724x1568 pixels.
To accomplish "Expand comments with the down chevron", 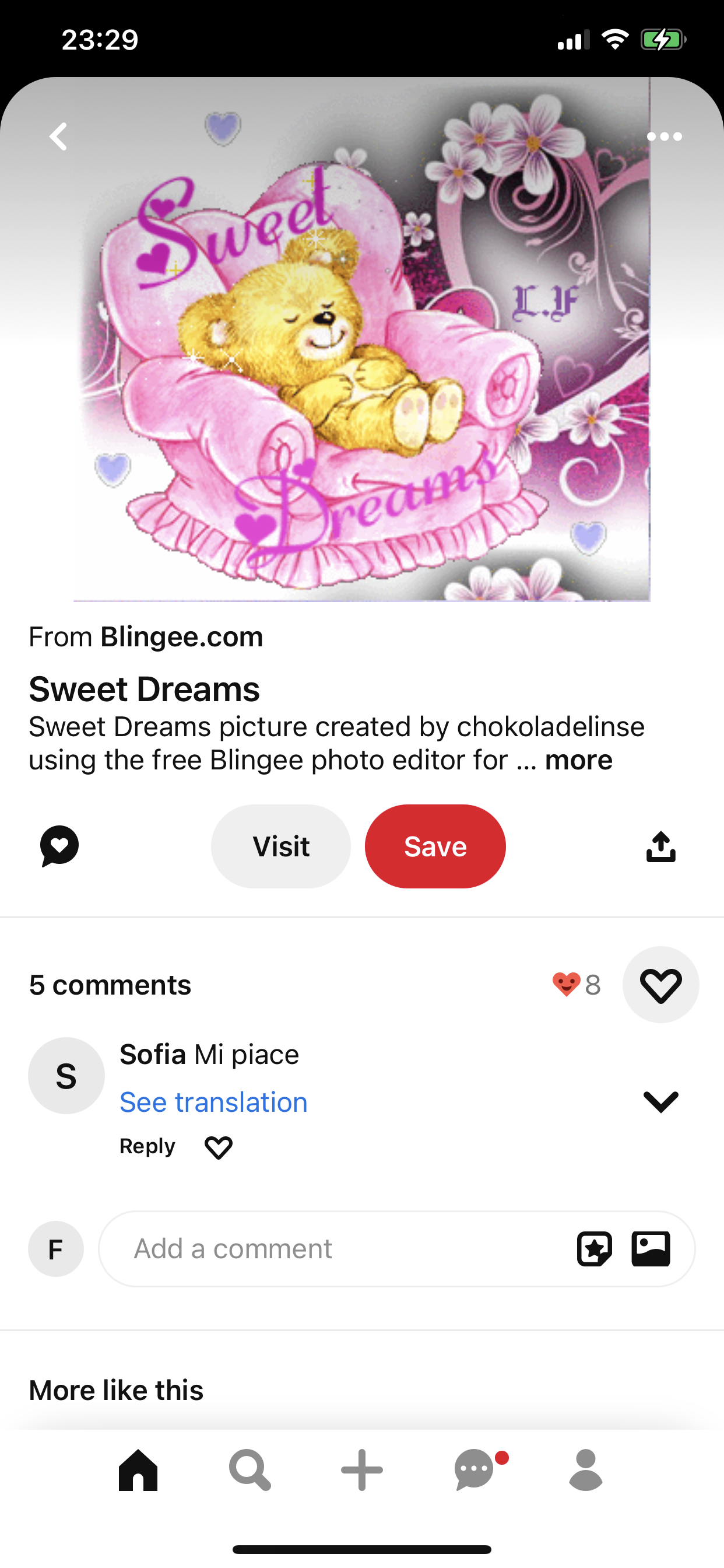I will [x=660, y=1101].
